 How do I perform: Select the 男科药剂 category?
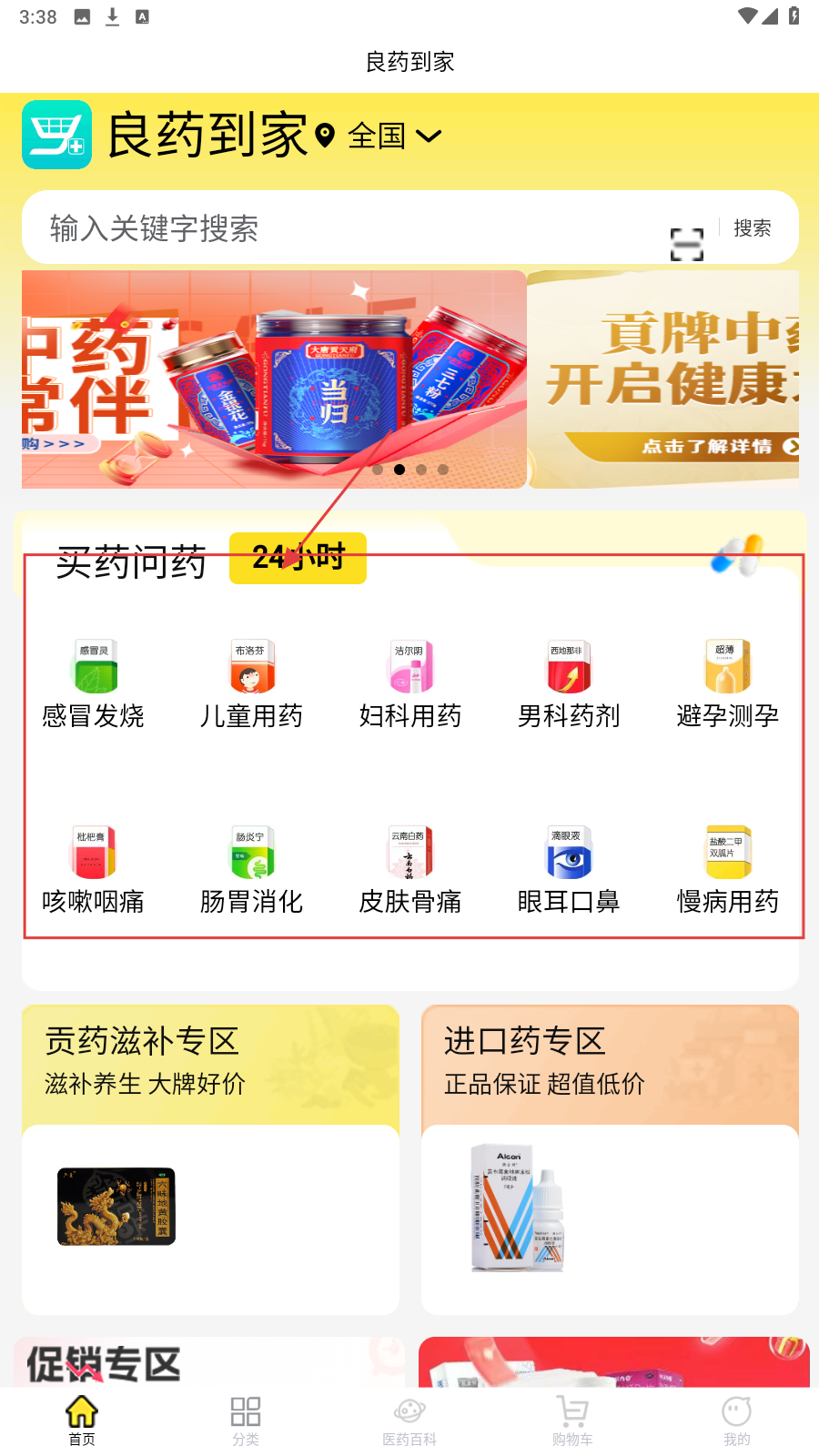pos(569,684)
